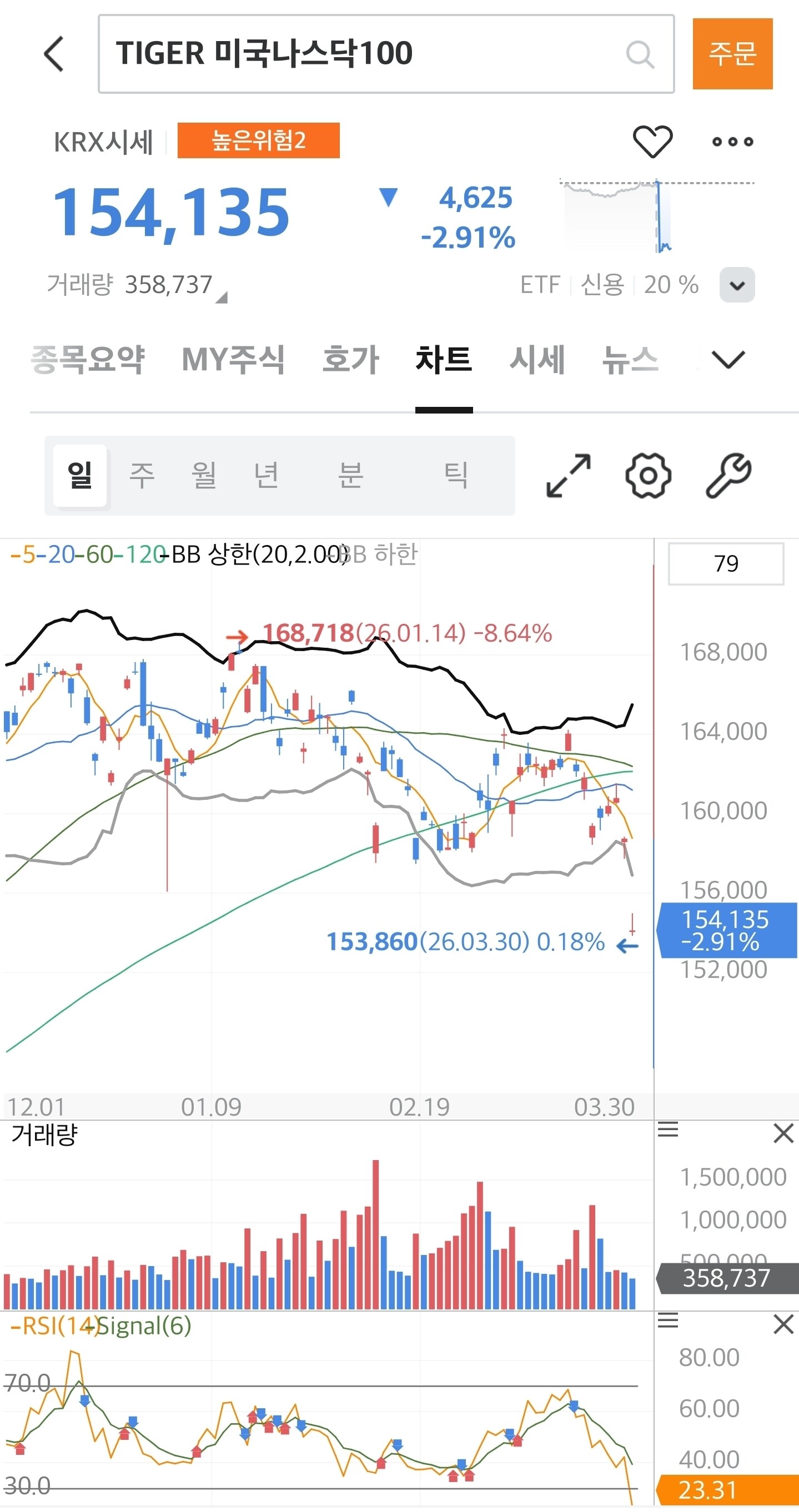Add to favorites with the heart icon
Screen dimensions: 799x1512
[x=652, y=142]
